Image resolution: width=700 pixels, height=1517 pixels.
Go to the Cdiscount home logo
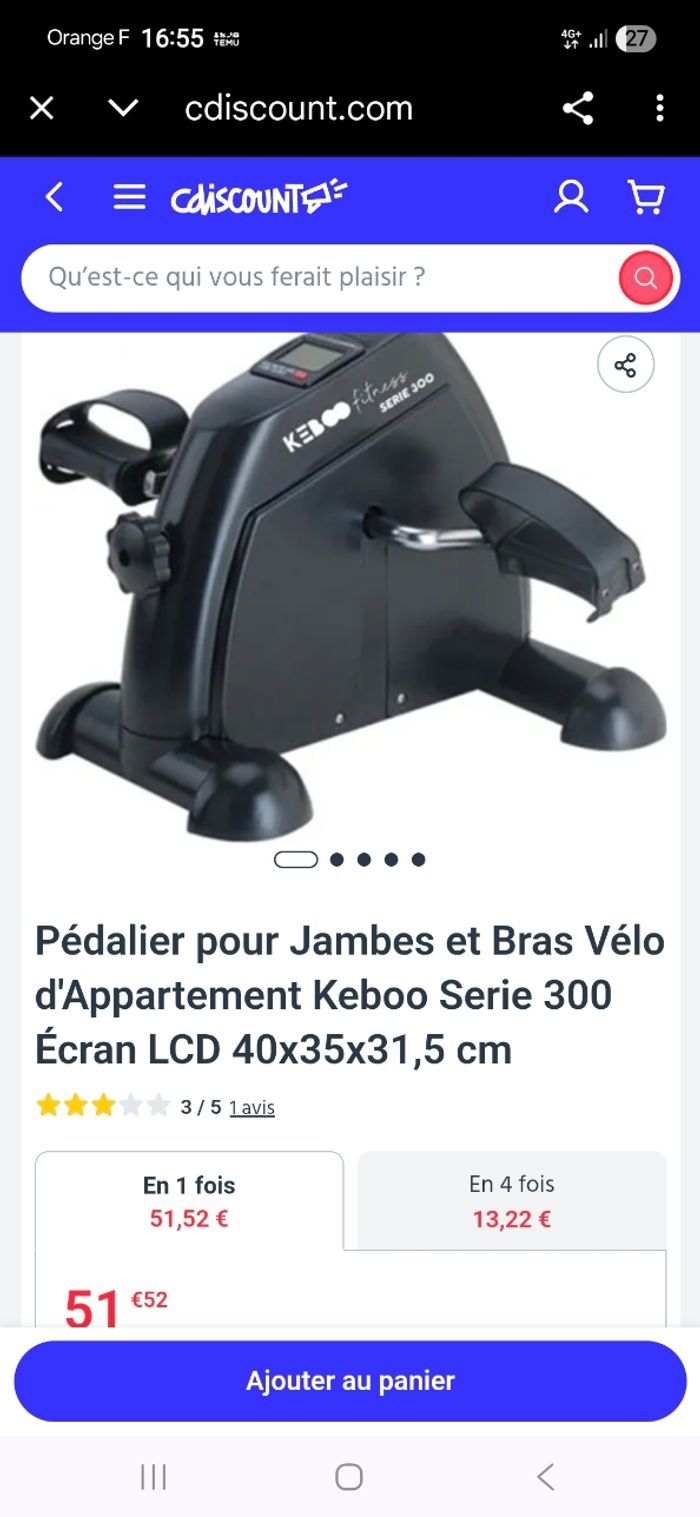tap(257, 198)
